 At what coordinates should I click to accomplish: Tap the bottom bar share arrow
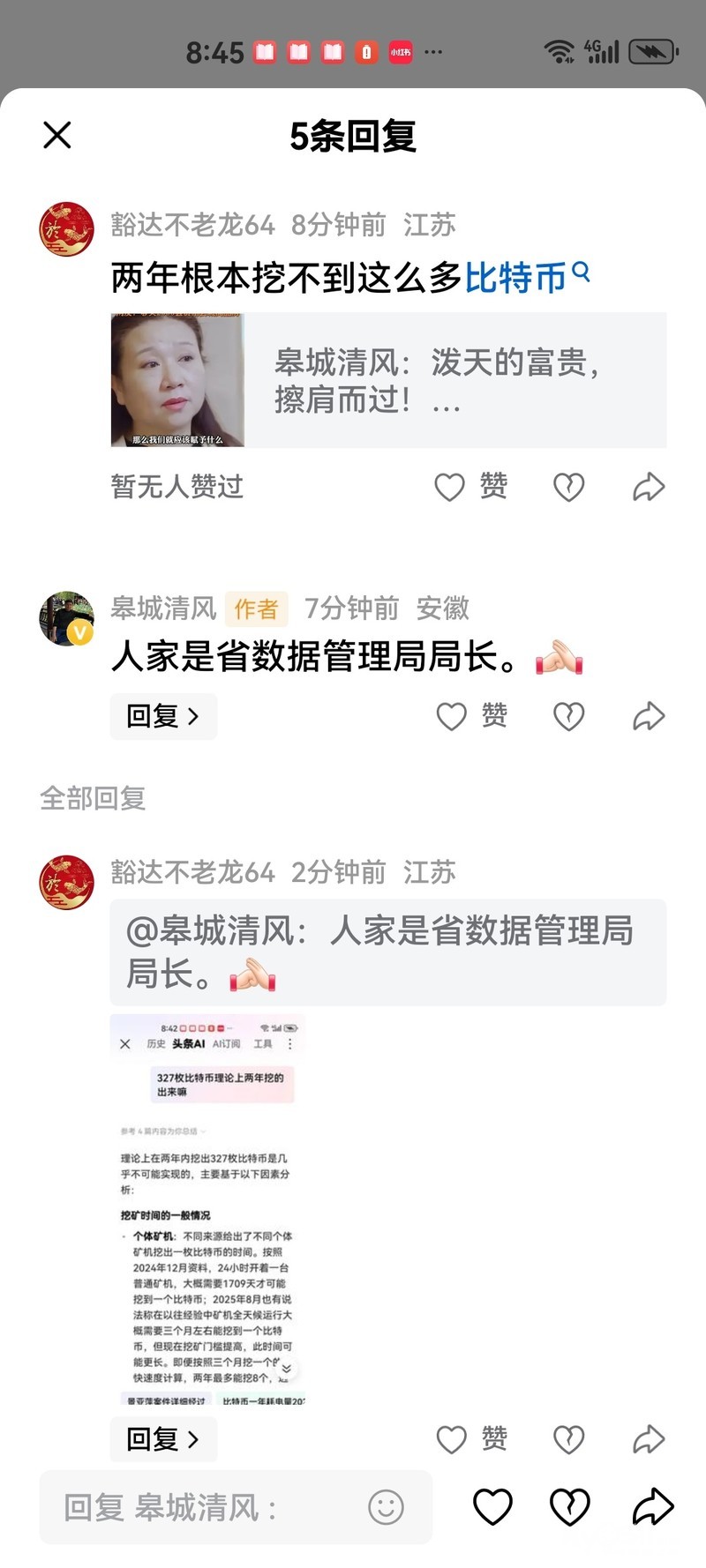652,1507
